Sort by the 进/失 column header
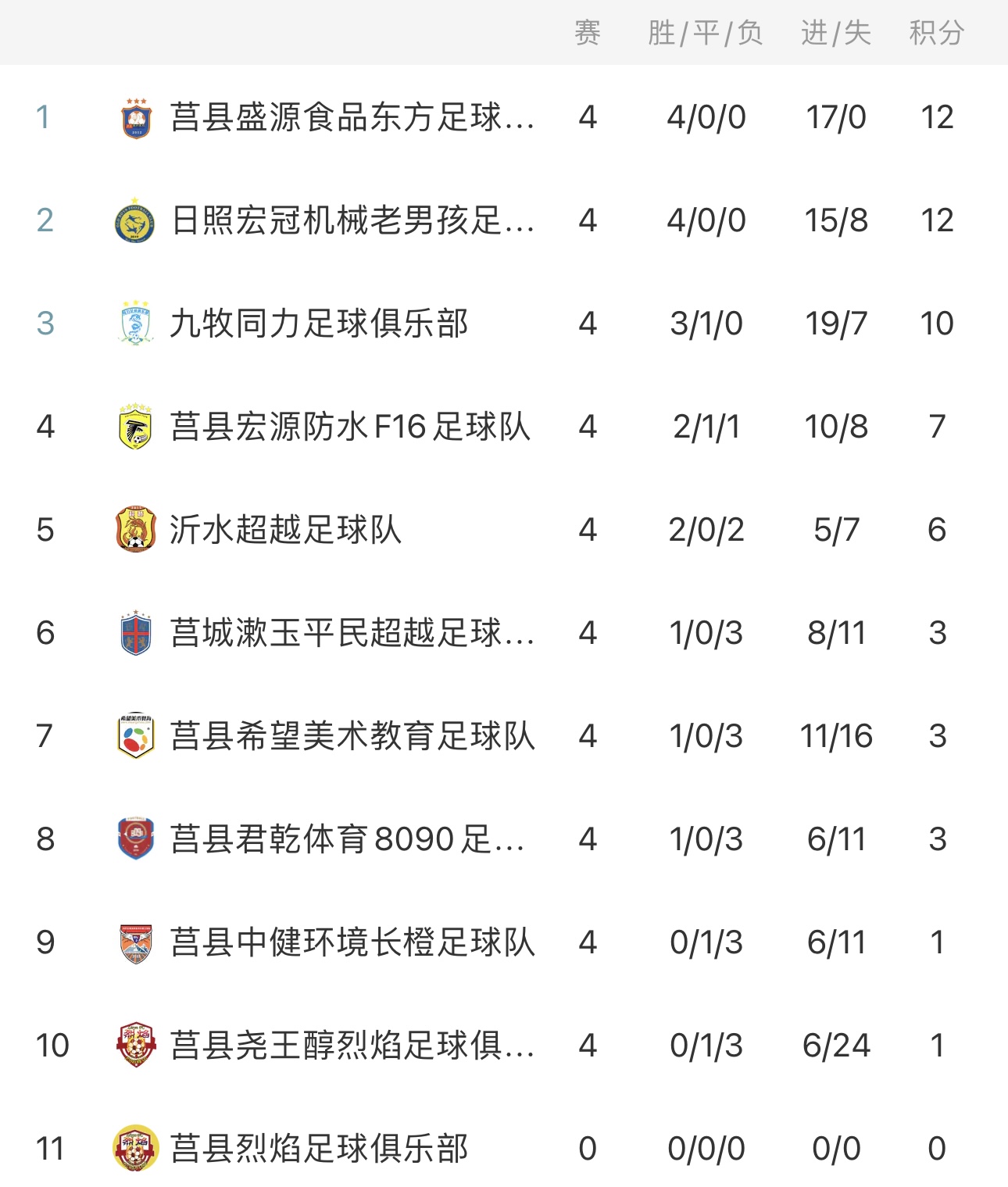1008x1187 pixels. (x=833, y=33)
